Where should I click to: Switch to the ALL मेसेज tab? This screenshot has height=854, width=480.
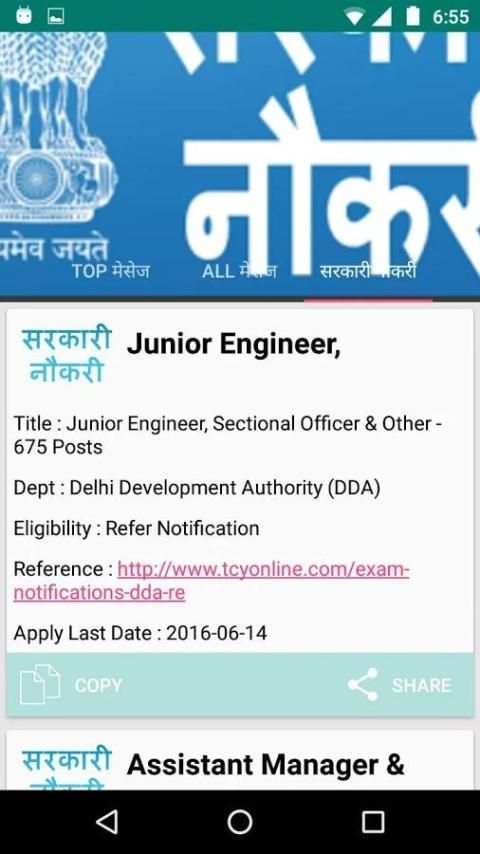(239, 271)
